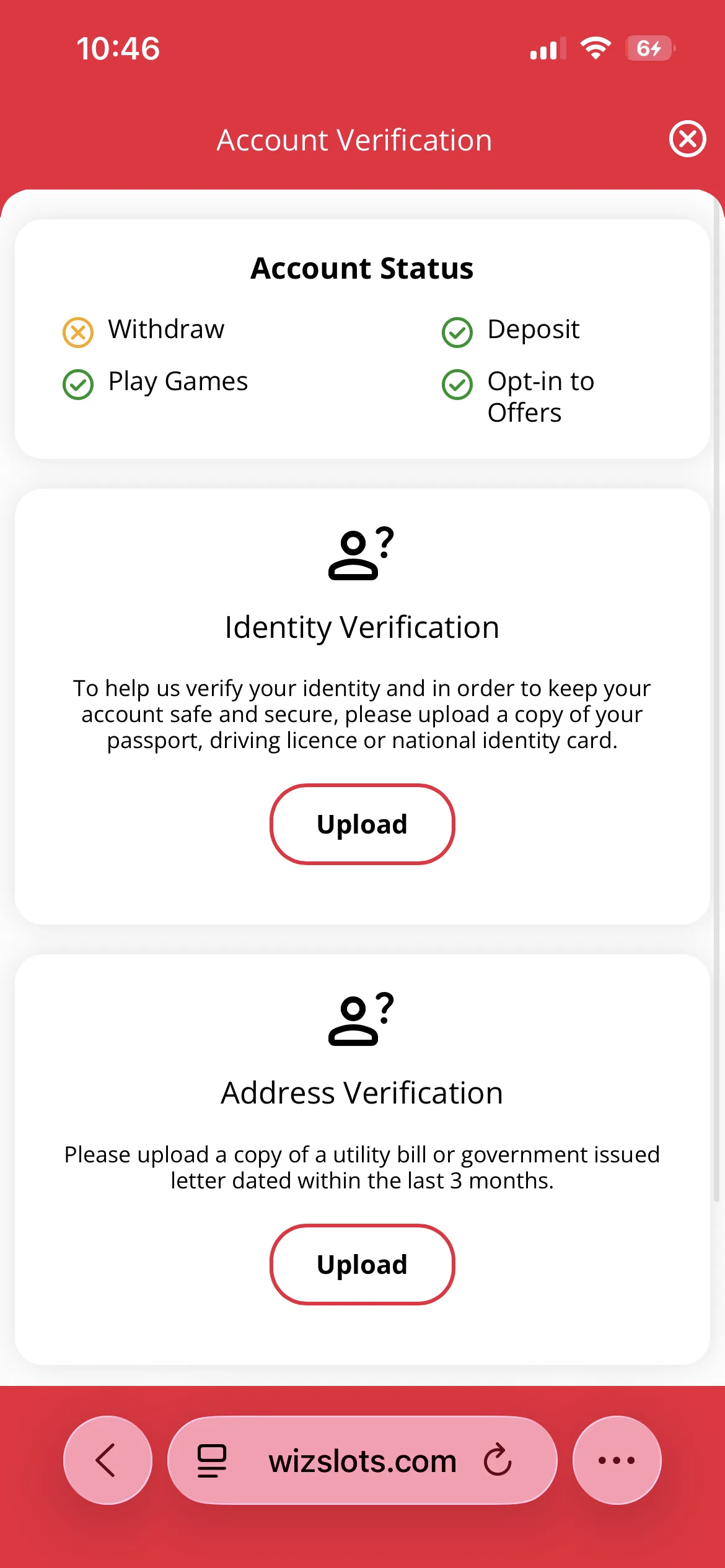The height and width of the screenshot is (1568, 725).
Task: Close the Account Verification screen
Action: click(687, 139)
